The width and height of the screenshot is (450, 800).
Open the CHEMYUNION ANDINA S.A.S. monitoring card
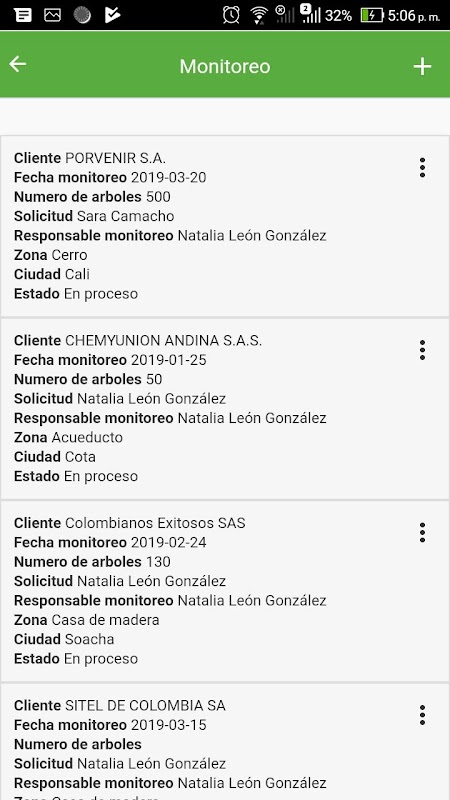tap(225, 409)
